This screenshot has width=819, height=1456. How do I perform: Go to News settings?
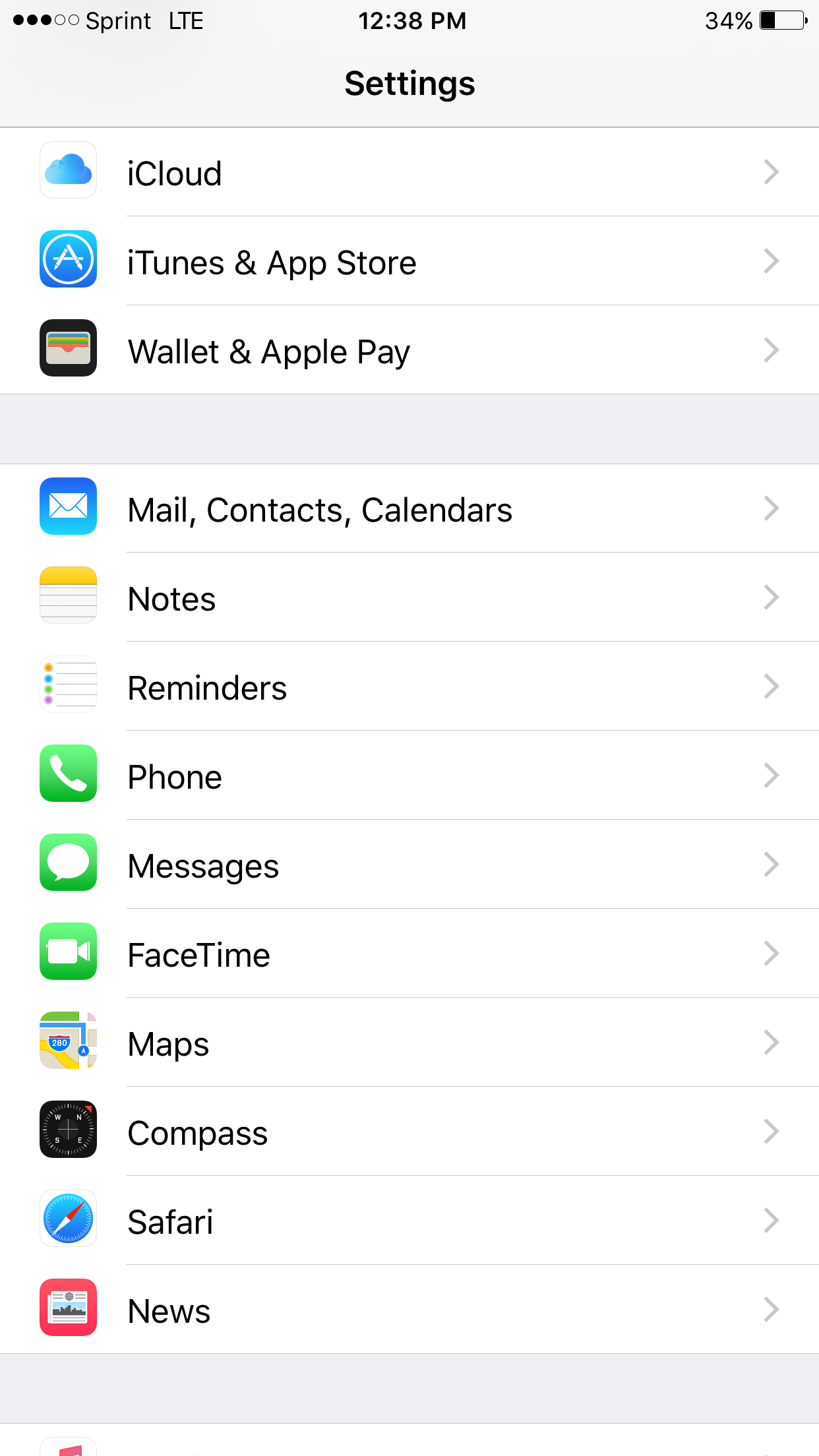click(409, 1310)
